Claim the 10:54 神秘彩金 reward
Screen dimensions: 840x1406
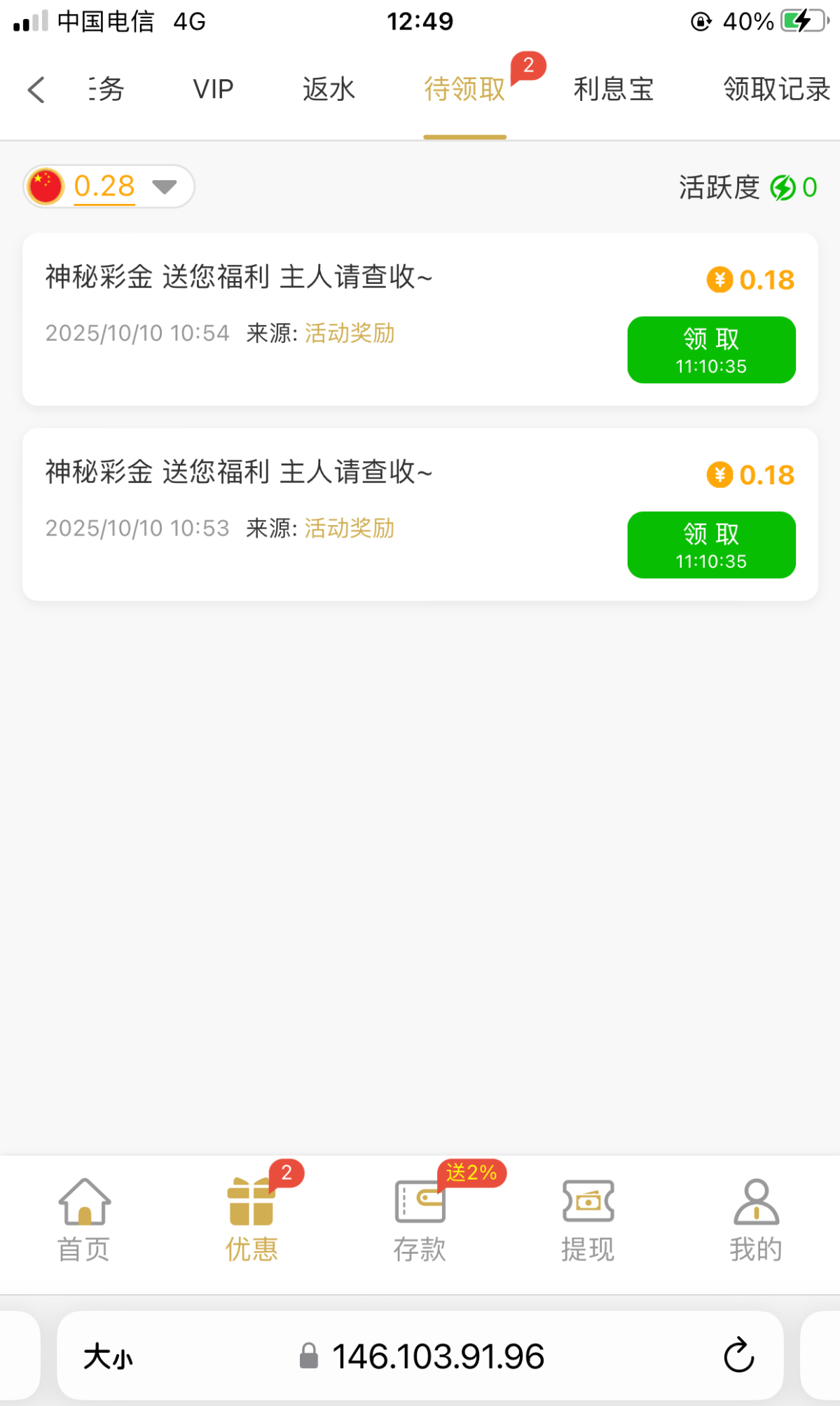(710, 350)
